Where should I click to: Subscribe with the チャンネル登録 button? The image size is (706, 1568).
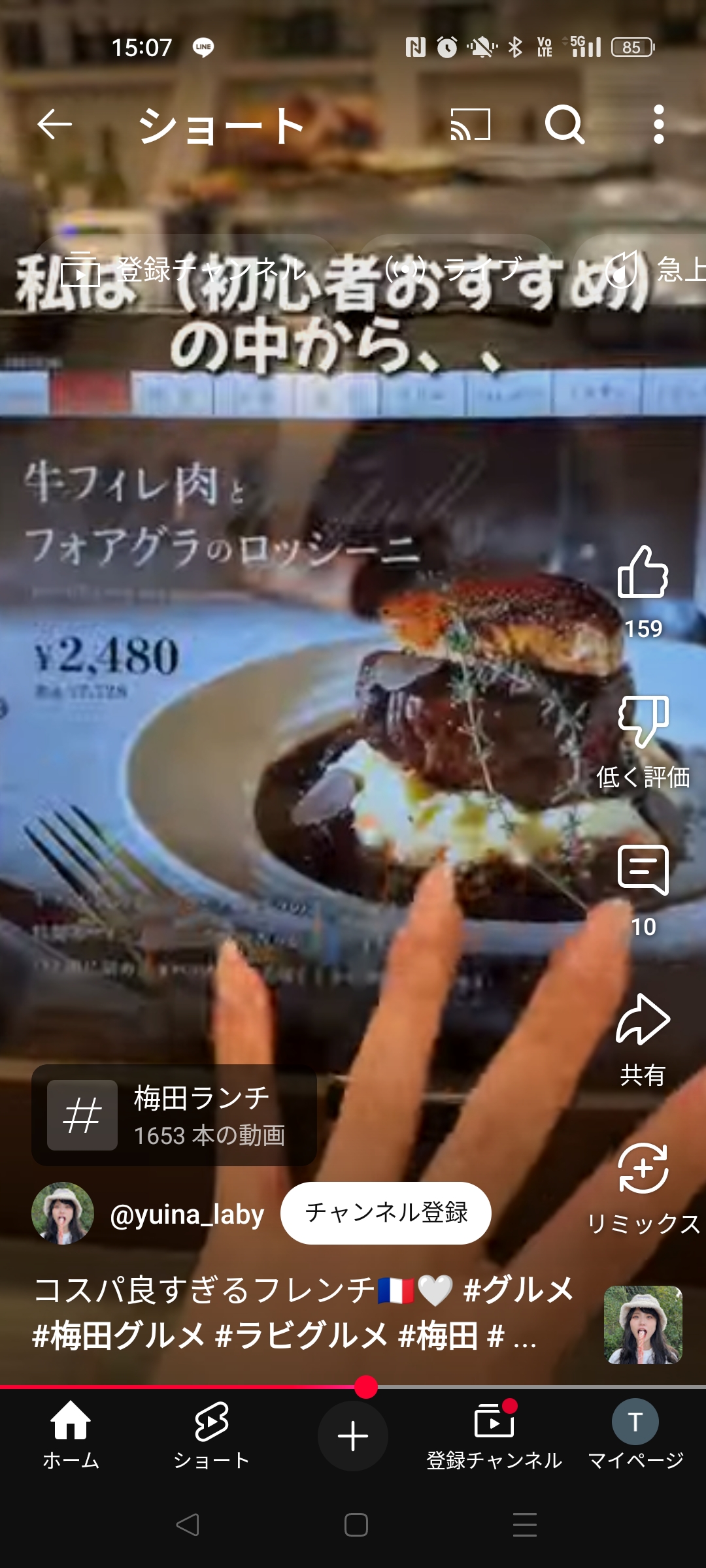coord(386,1213)
